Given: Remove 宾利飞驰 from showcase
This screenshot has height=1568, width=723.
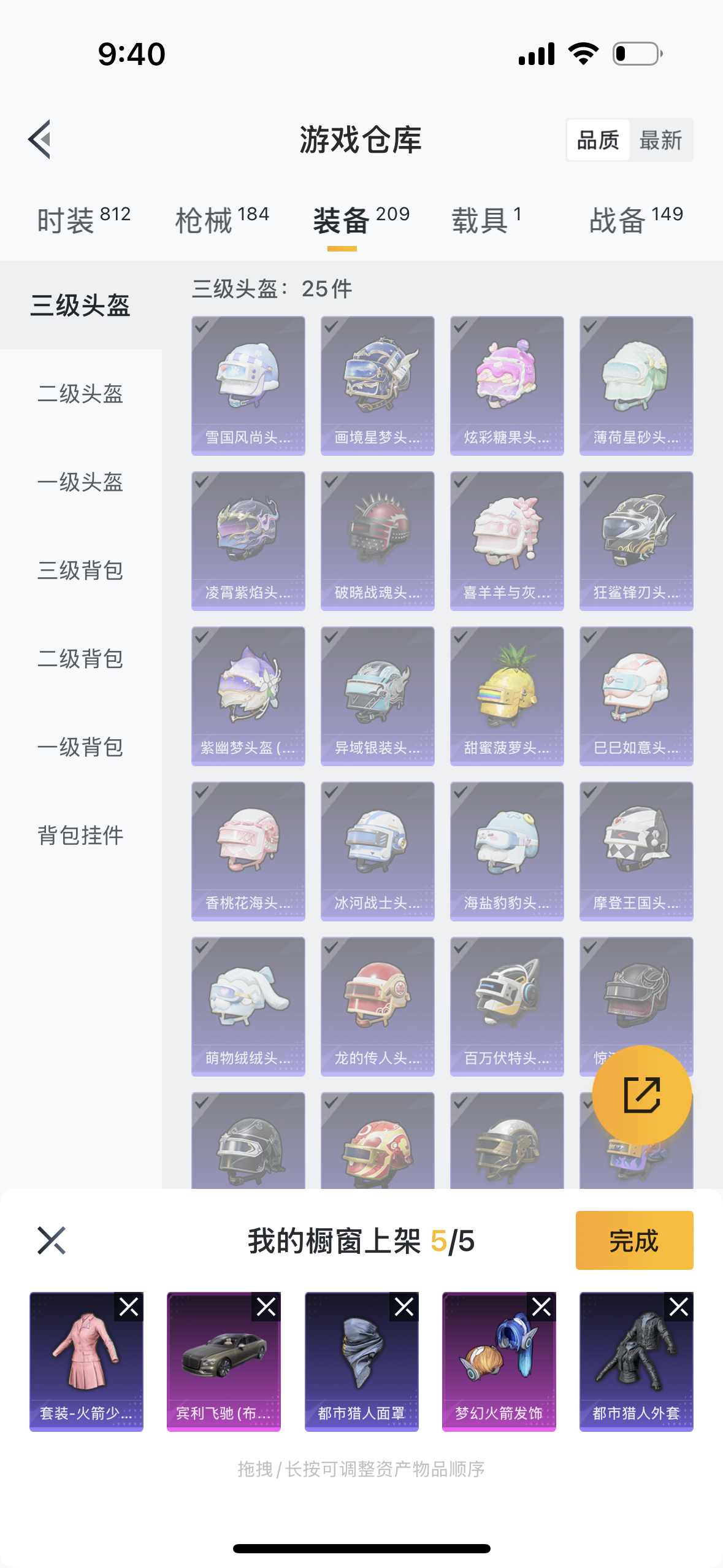Looking at the screenshot, I should [266, 1307].
